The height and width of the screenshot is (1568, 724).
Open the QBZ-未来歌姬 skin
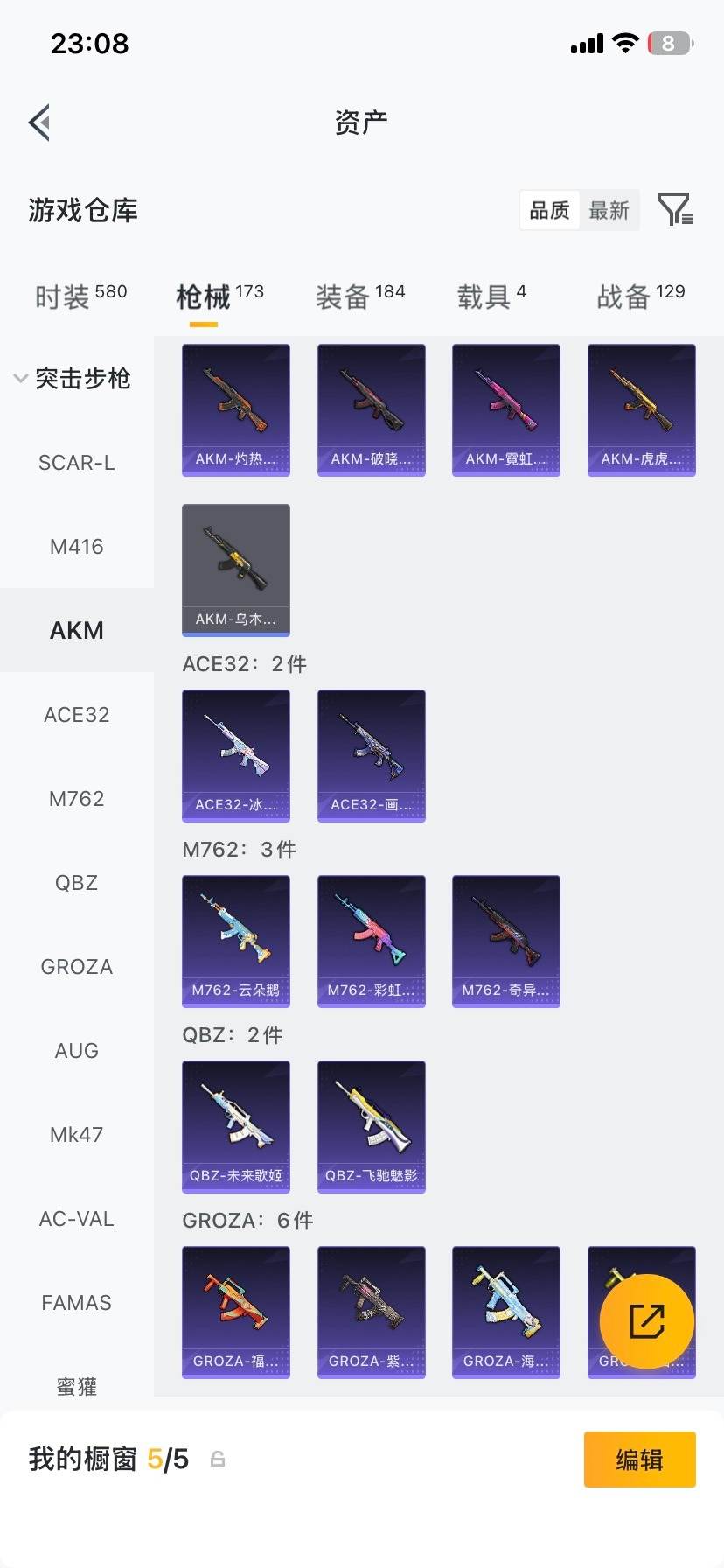coord(236,1126)
